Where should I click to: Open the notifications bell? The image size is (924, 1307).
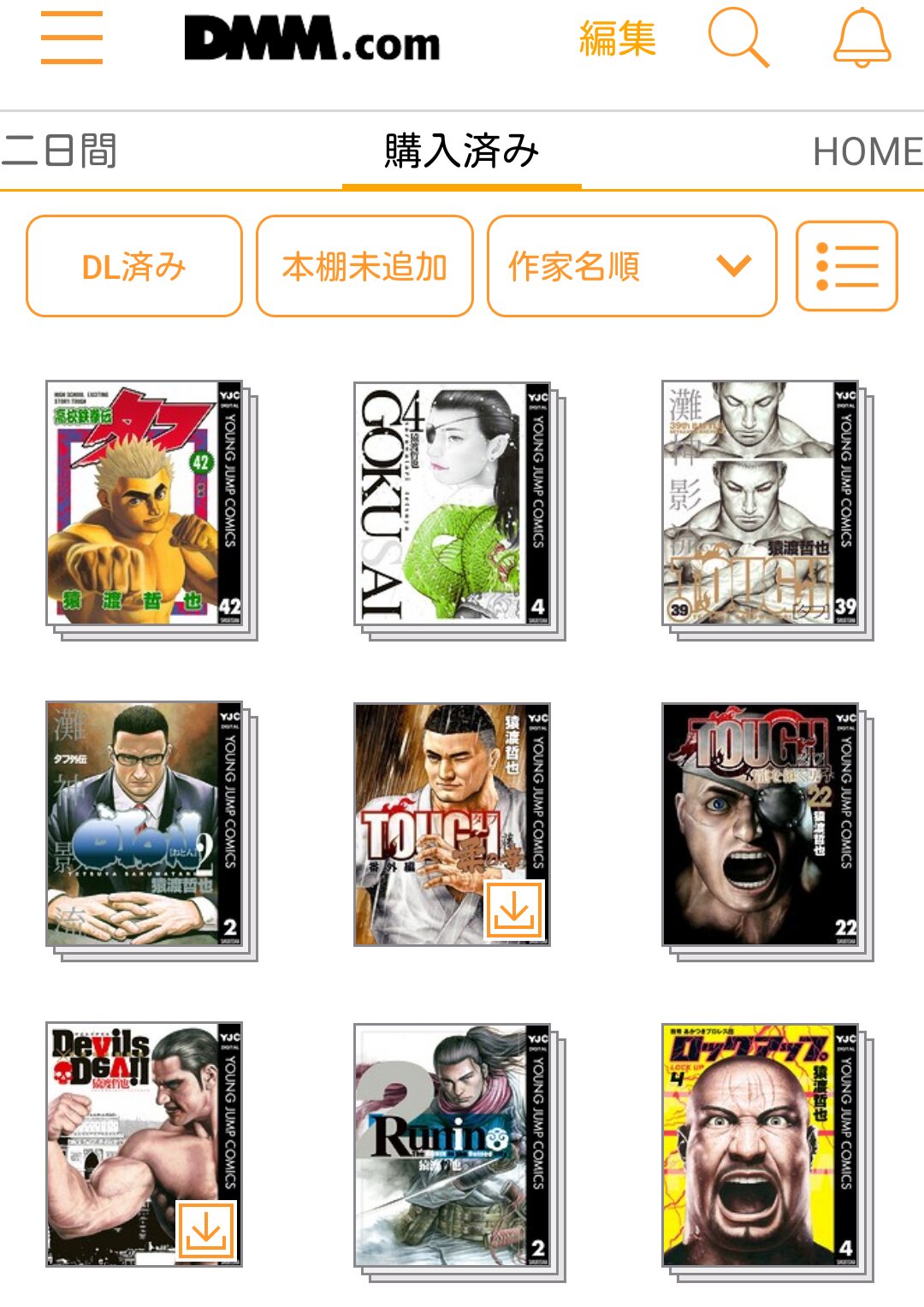point(862,38)
